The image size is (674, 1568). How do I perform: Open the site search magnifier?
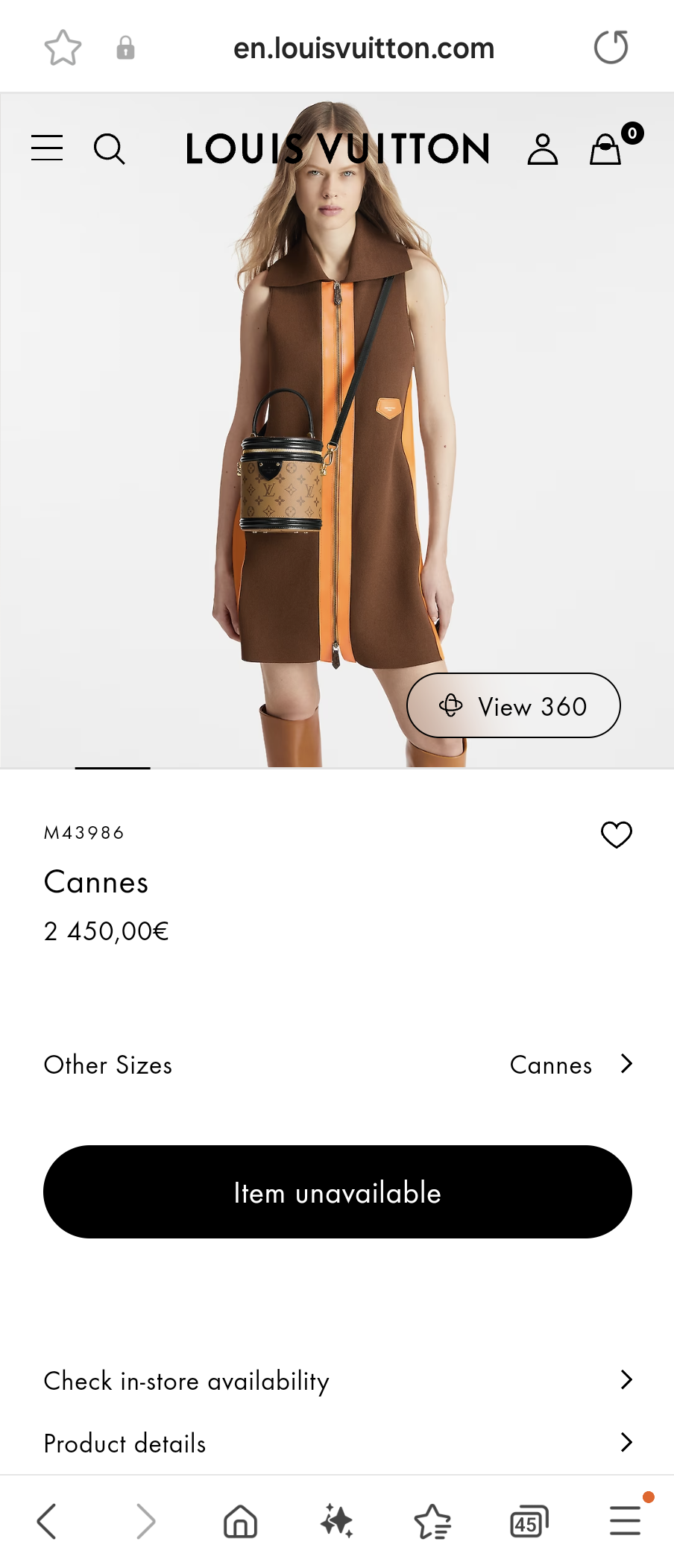[109, 148]
